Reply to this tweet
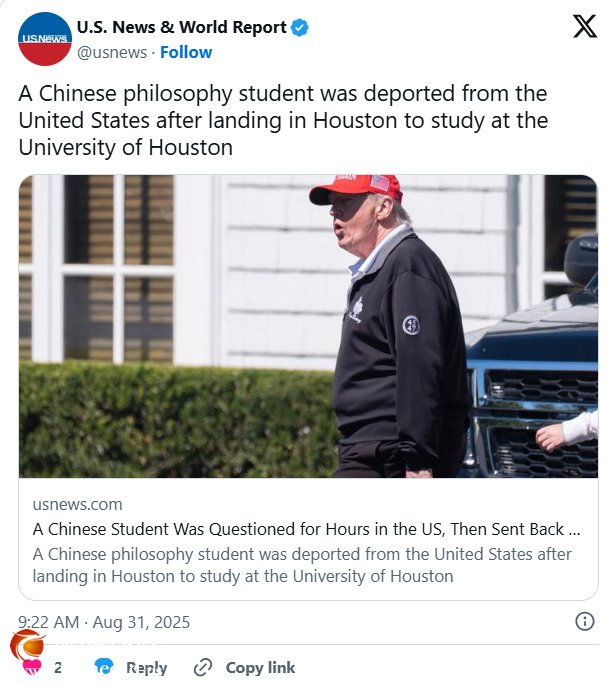 point(132,667)
